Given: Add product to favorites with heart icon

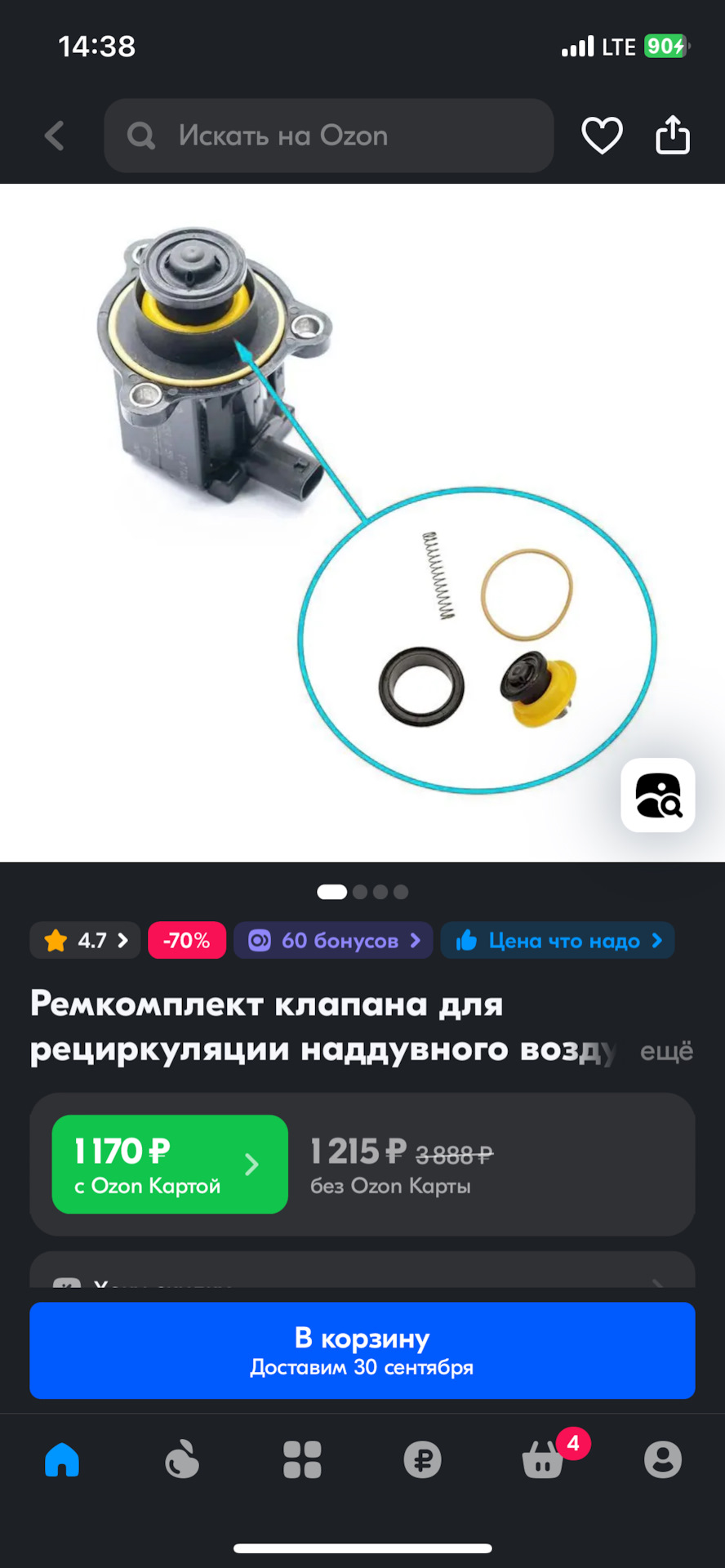Looking at the screenshot, I should coord(602,136).
